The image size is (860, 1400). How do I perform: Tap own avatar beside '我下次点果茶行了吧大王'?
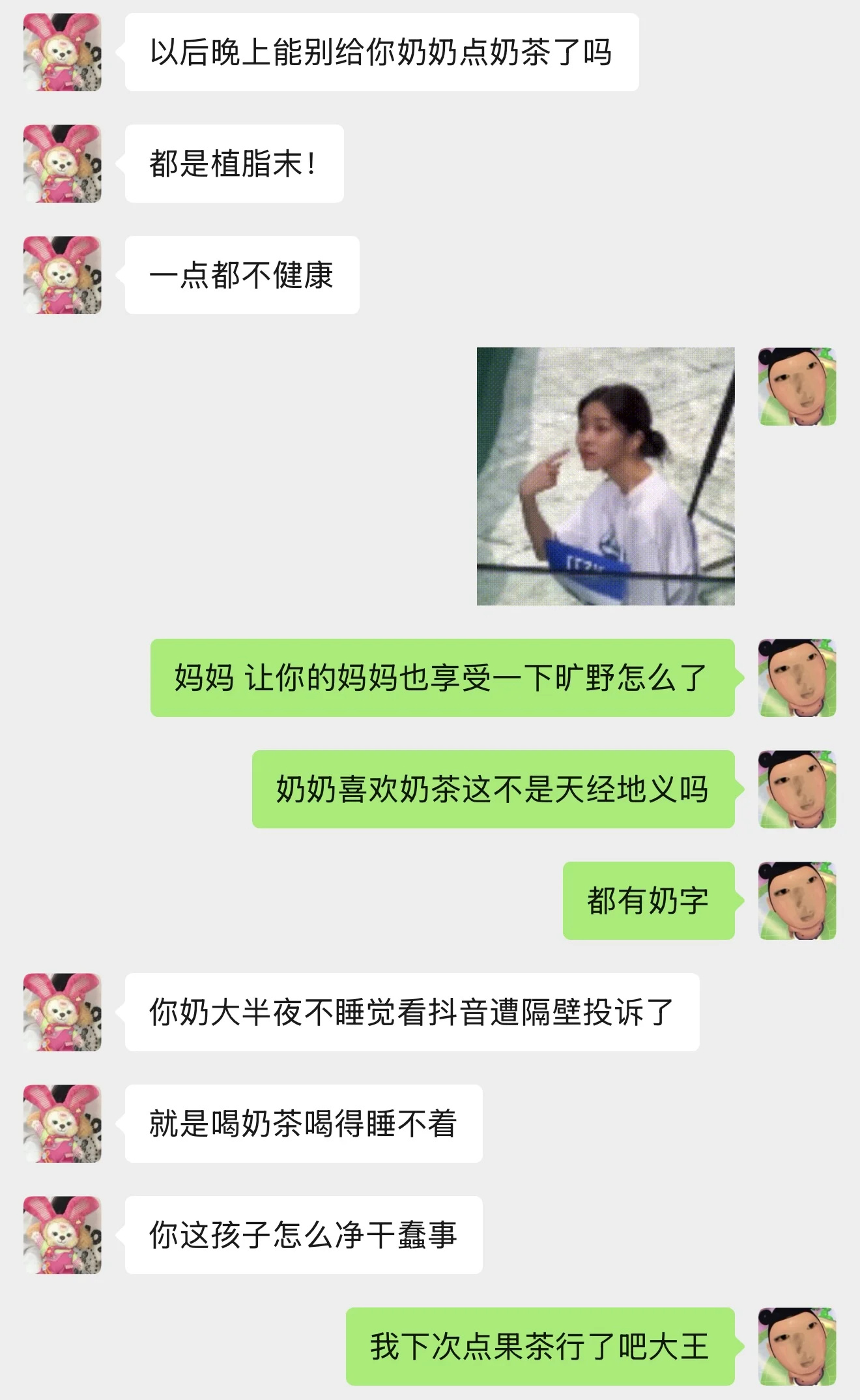(797, 1346)
